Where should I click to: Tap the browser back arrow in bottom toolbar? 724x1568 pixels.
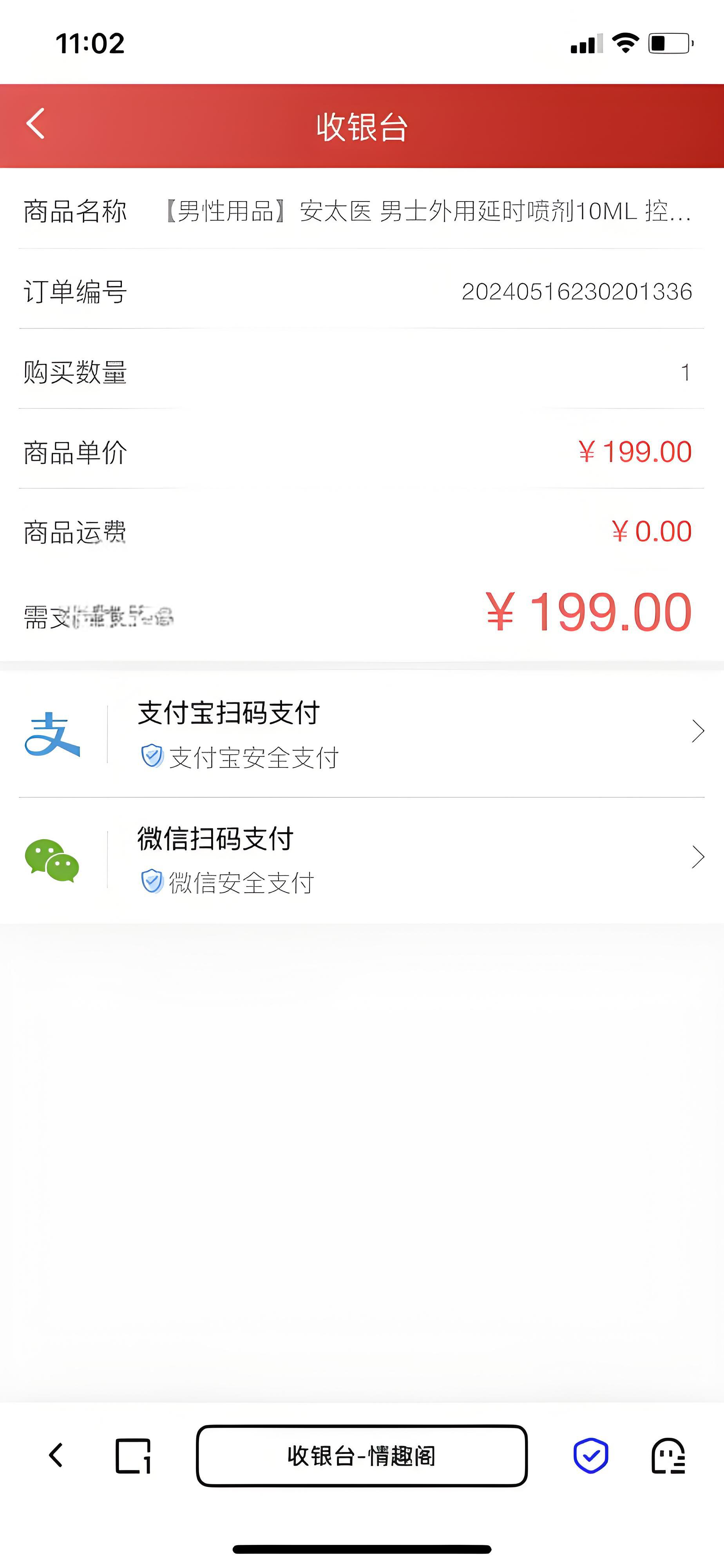[55, 1455]
